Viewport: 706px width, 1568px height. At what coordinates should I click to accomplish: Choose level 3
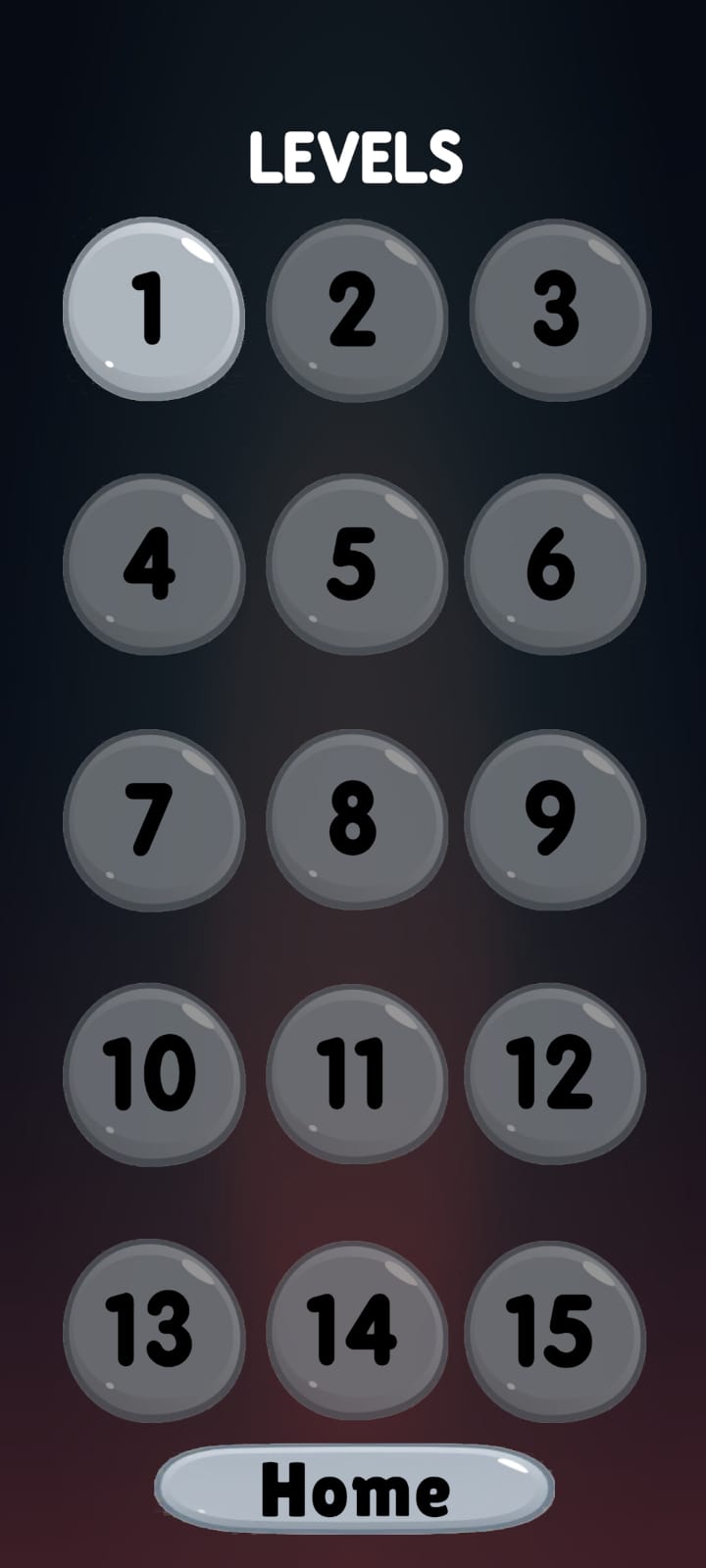point(559,311)
